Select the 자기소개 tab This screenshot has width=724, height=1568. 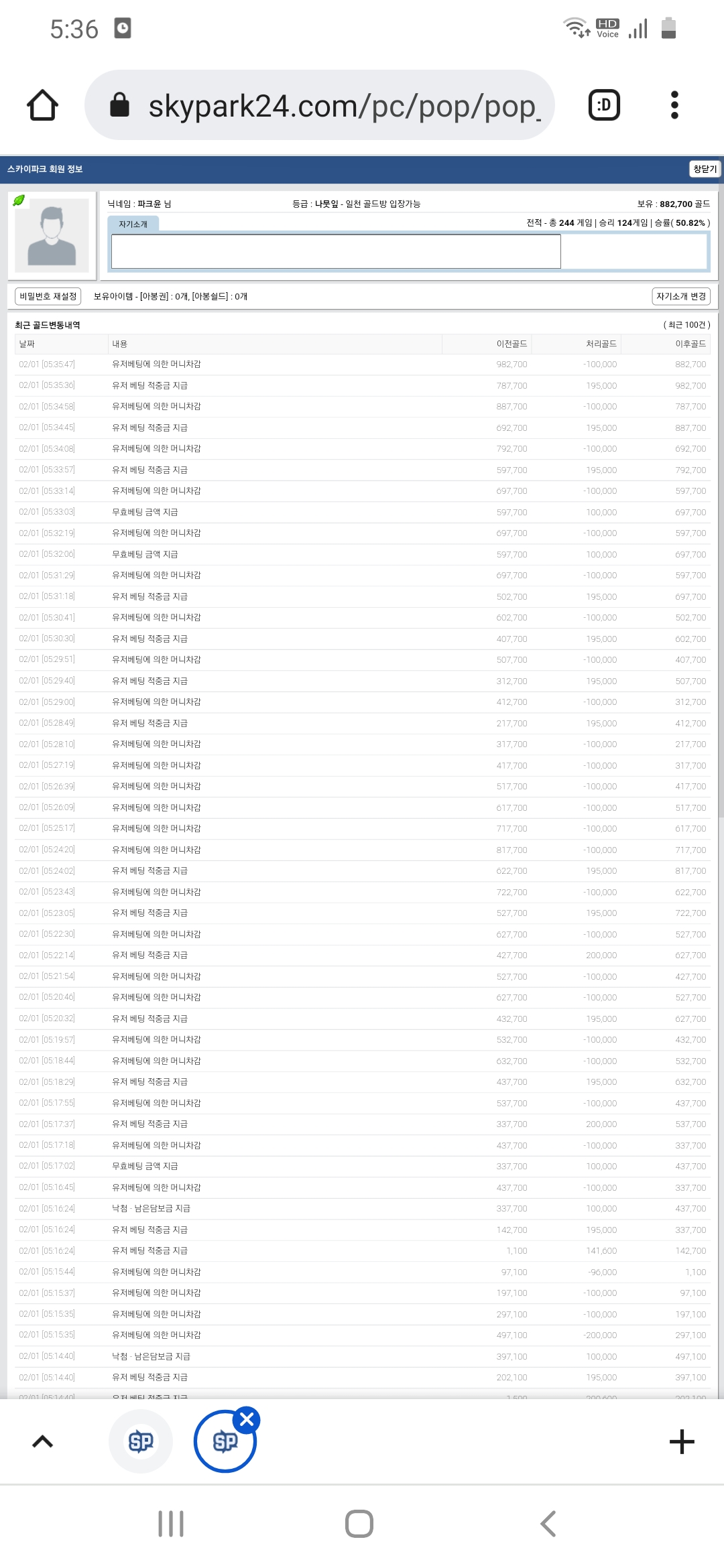(x=133, y=224)
